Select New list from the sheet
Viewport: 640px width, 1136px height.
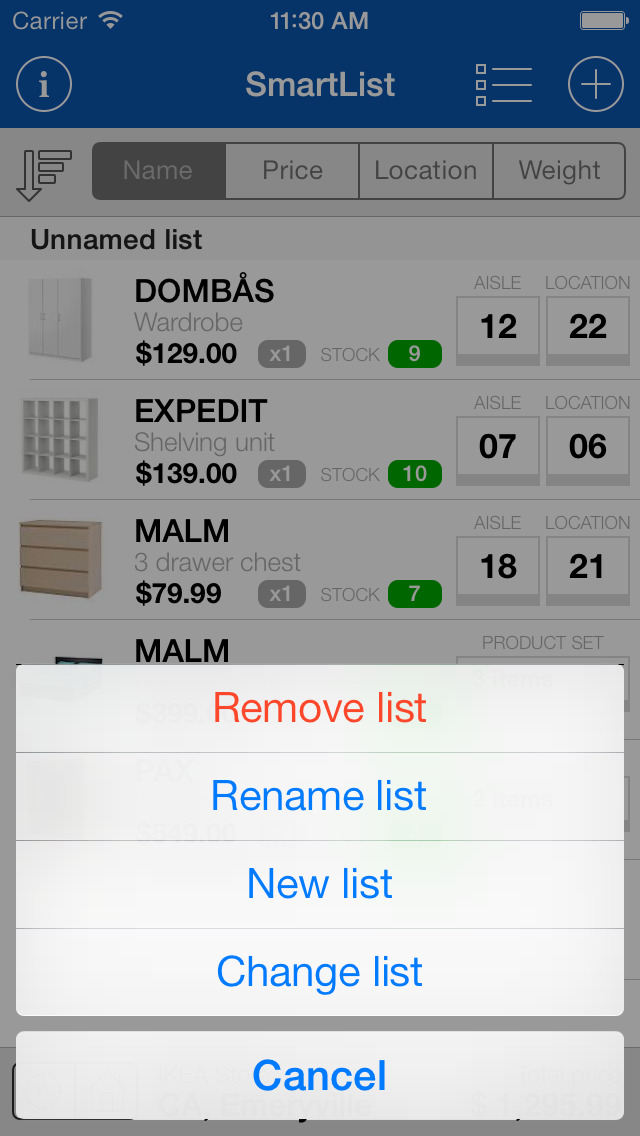pos(320,884)
